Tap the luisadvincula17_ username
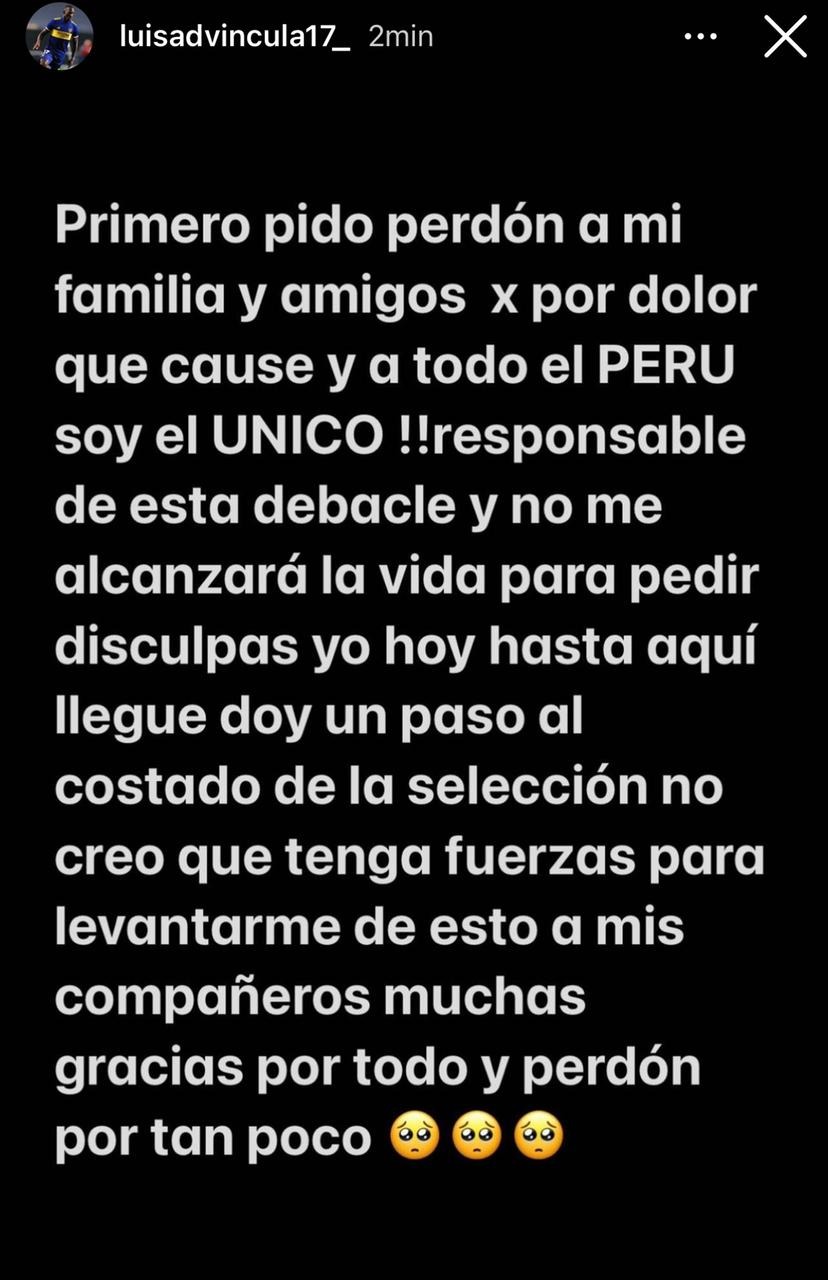 [x=234, y=36]
